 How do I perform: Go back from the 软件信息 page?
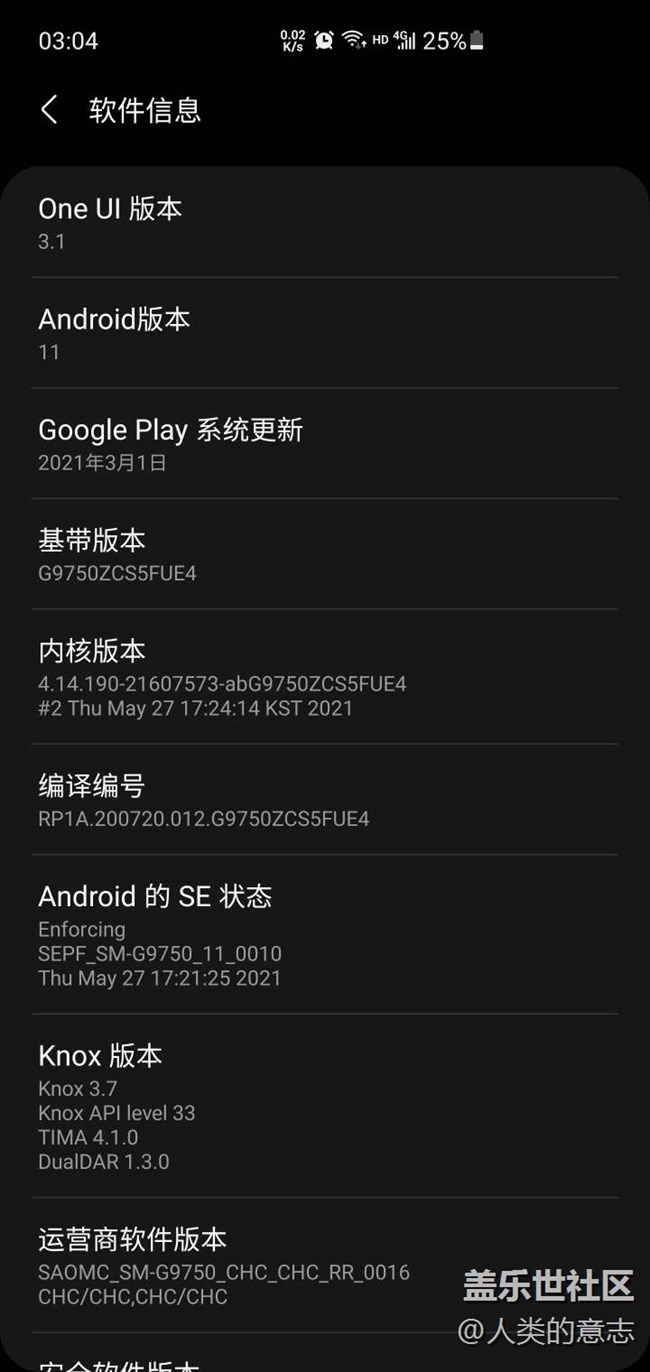[49, 109]
